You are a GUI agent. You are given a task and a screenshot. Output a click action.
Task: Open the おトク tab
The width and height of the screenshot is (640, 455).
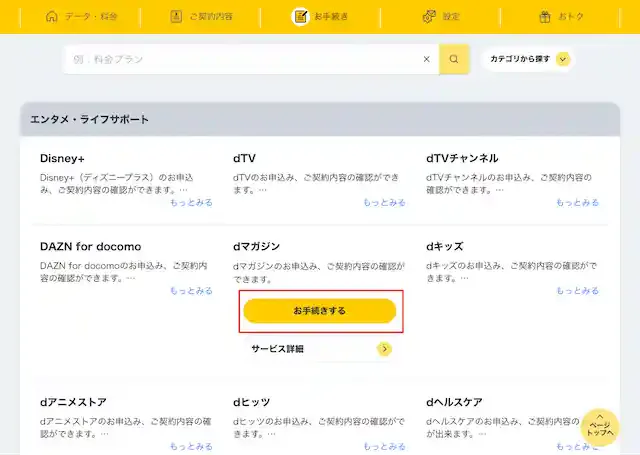(x=558, y=17)
